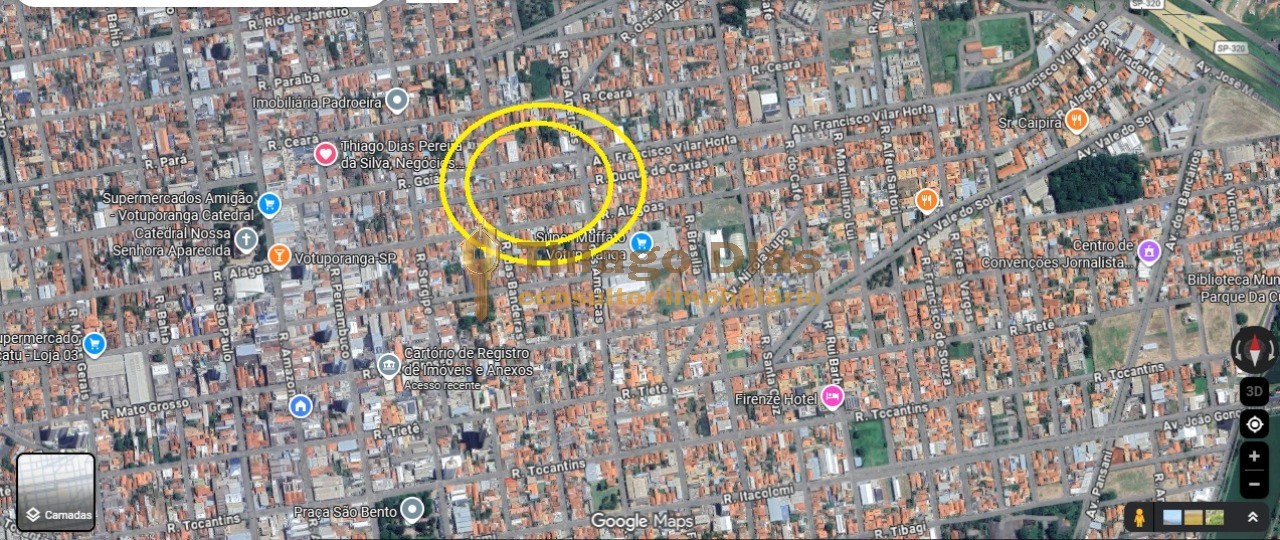The height and width of the screenshot is (540, 1280).
Task: Open Cartório de Registro de Imóveis pin
Action: tap(388, 365)
